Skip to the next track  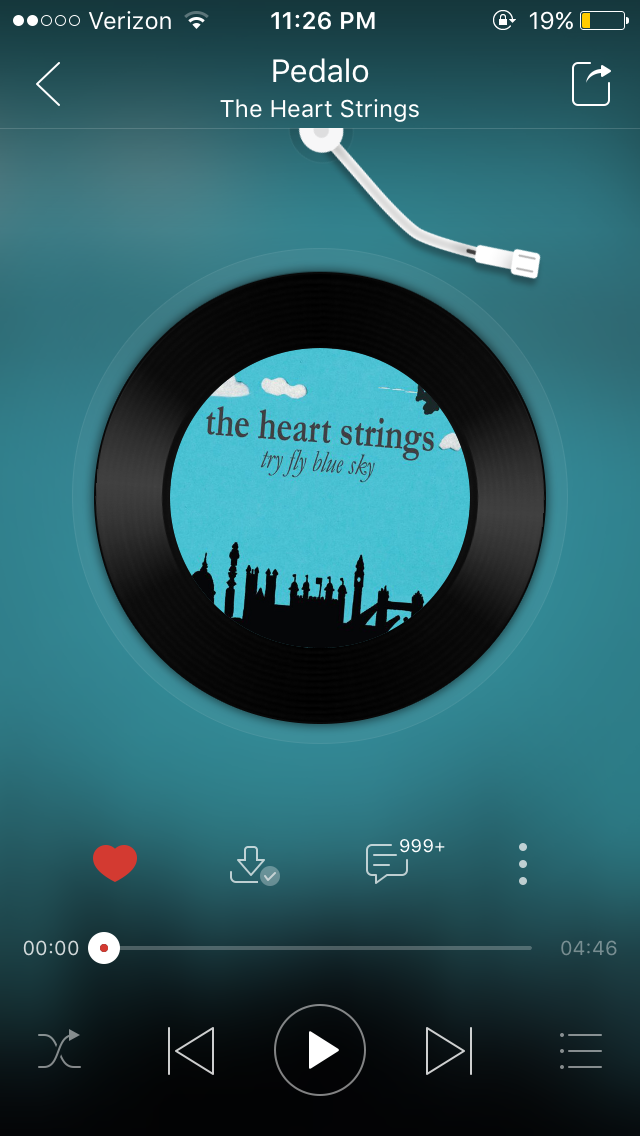click(x=448, y=1050)
